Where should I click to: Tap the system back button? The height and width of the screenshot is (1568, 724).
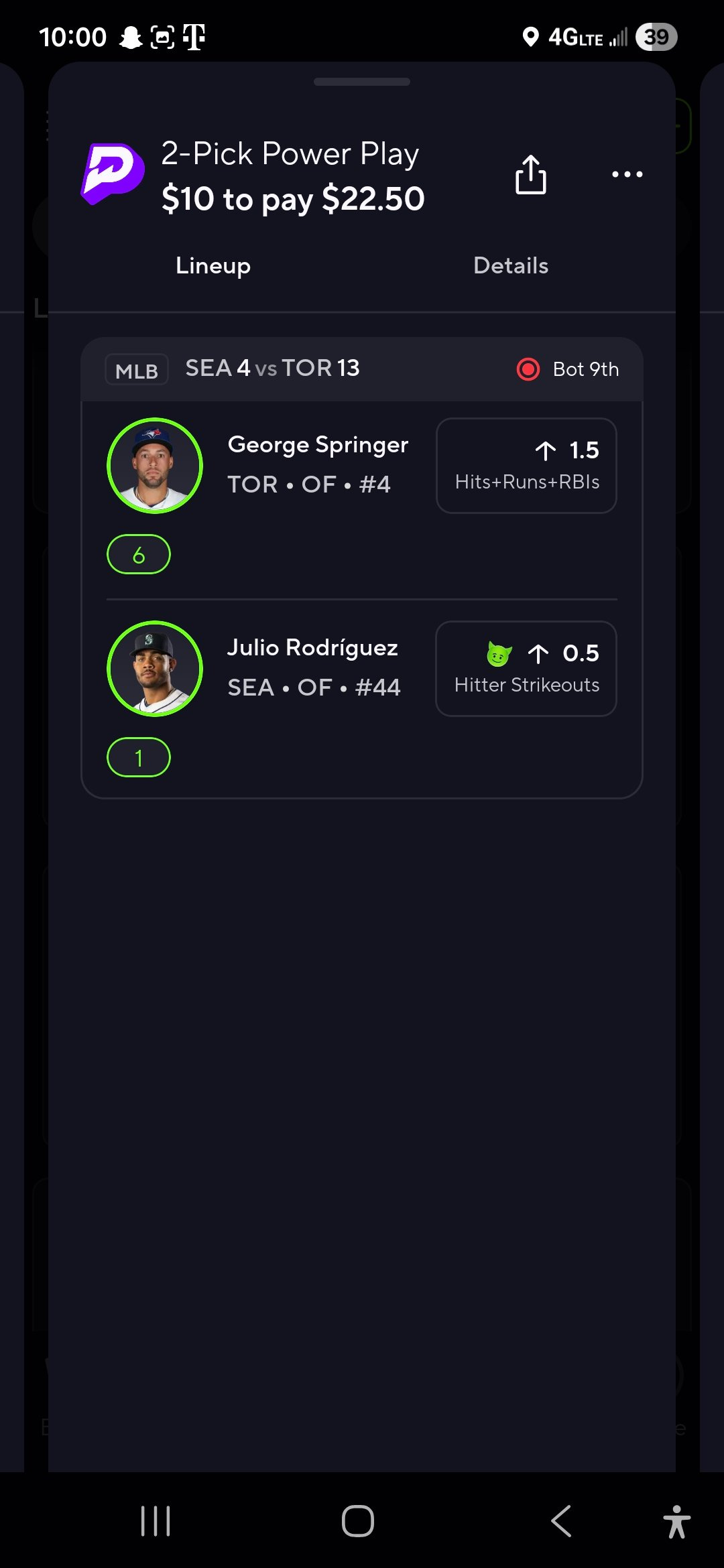pos(562,1521)
